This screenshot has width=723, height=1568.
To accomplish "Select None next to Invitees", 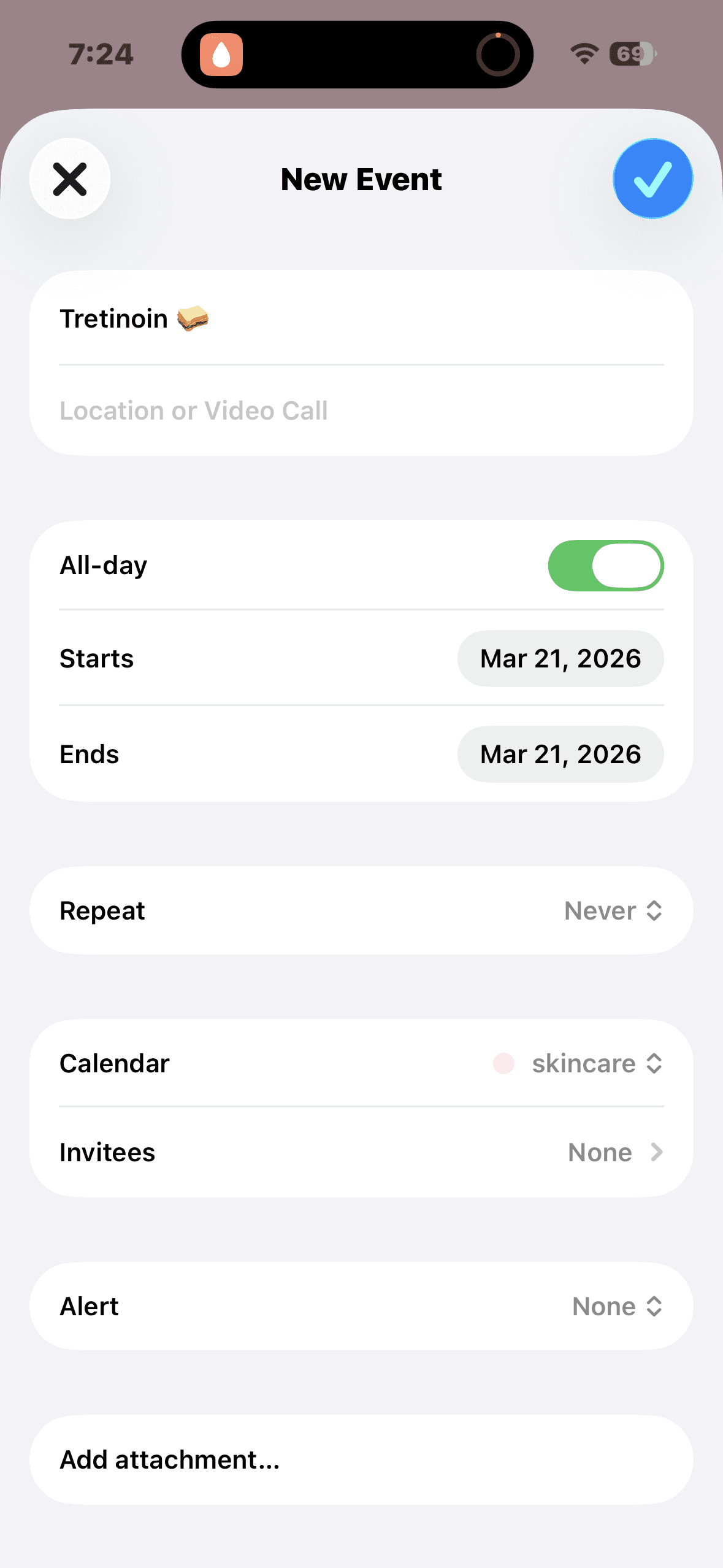I will [x=599, y=1152].
